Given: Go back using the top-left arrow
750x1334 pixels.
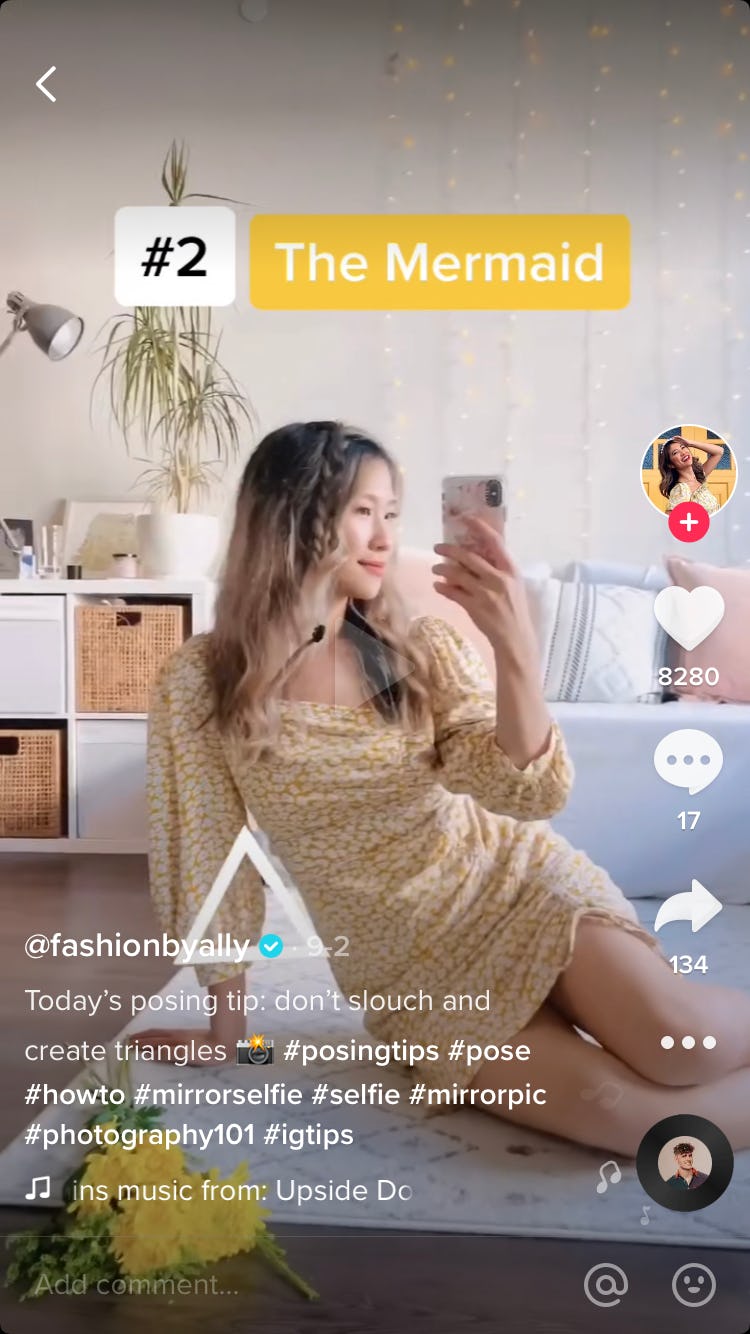Looking at the screenshot, I should pyautogui.click(x=46, y=85).
